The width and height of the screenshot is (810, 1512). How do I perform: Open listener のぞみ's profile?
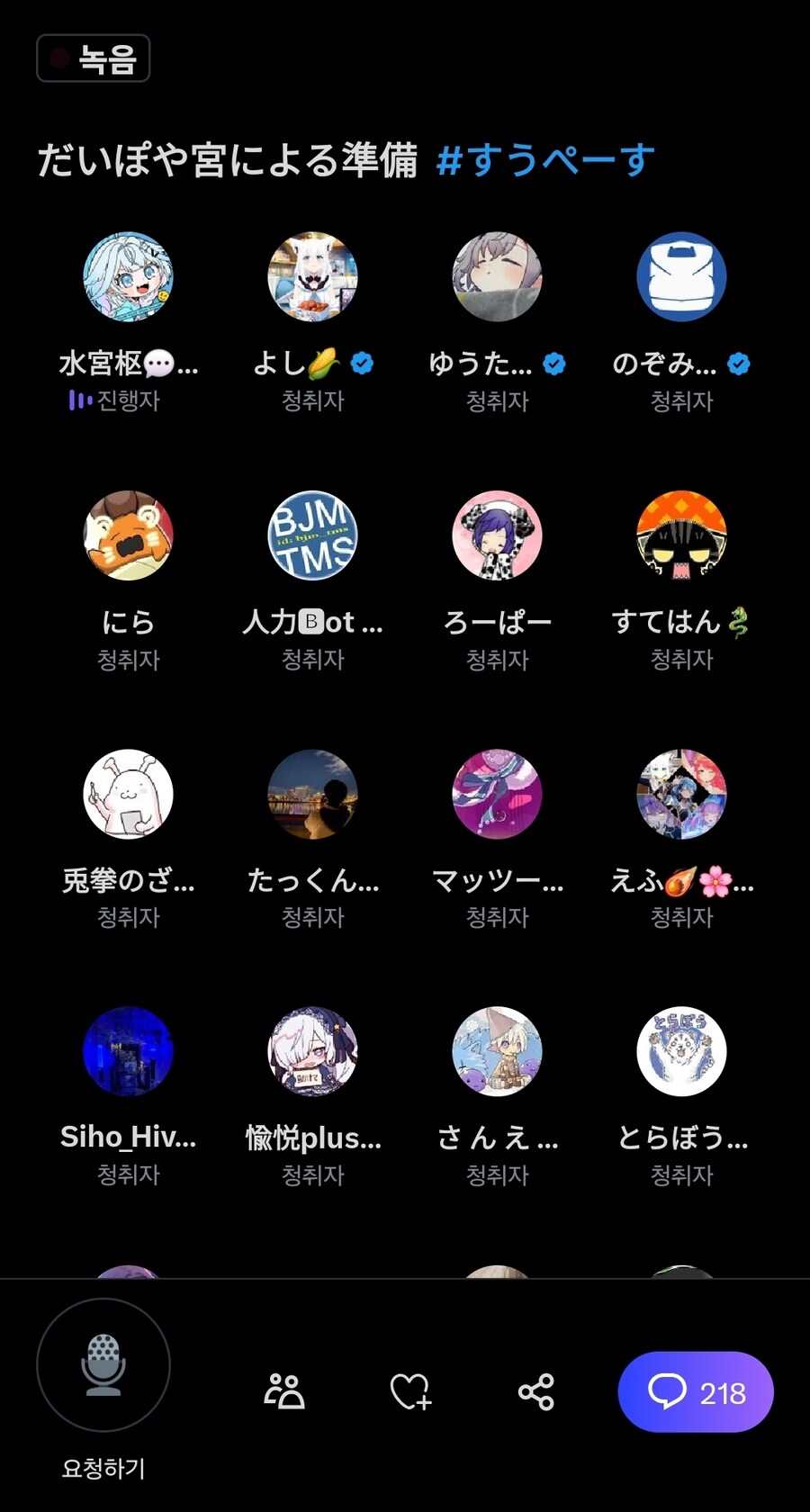click(681, 277)
